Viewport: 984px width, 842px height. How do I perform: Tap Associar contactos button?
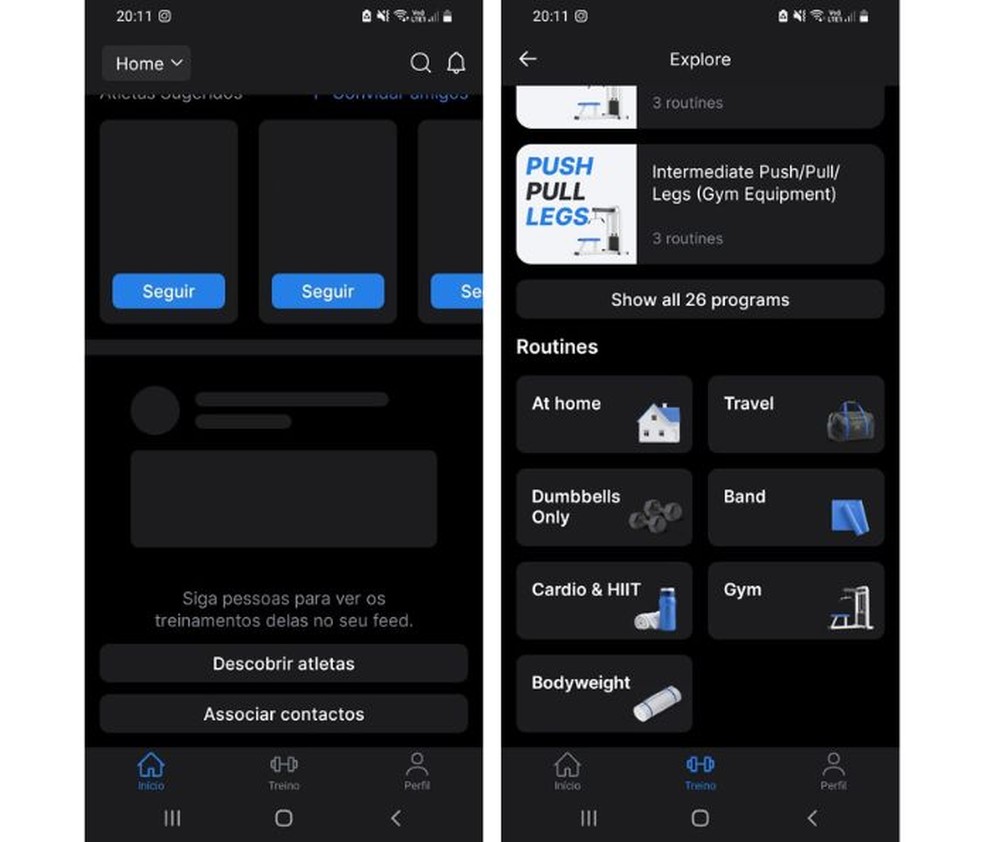[x=284, y=714]
